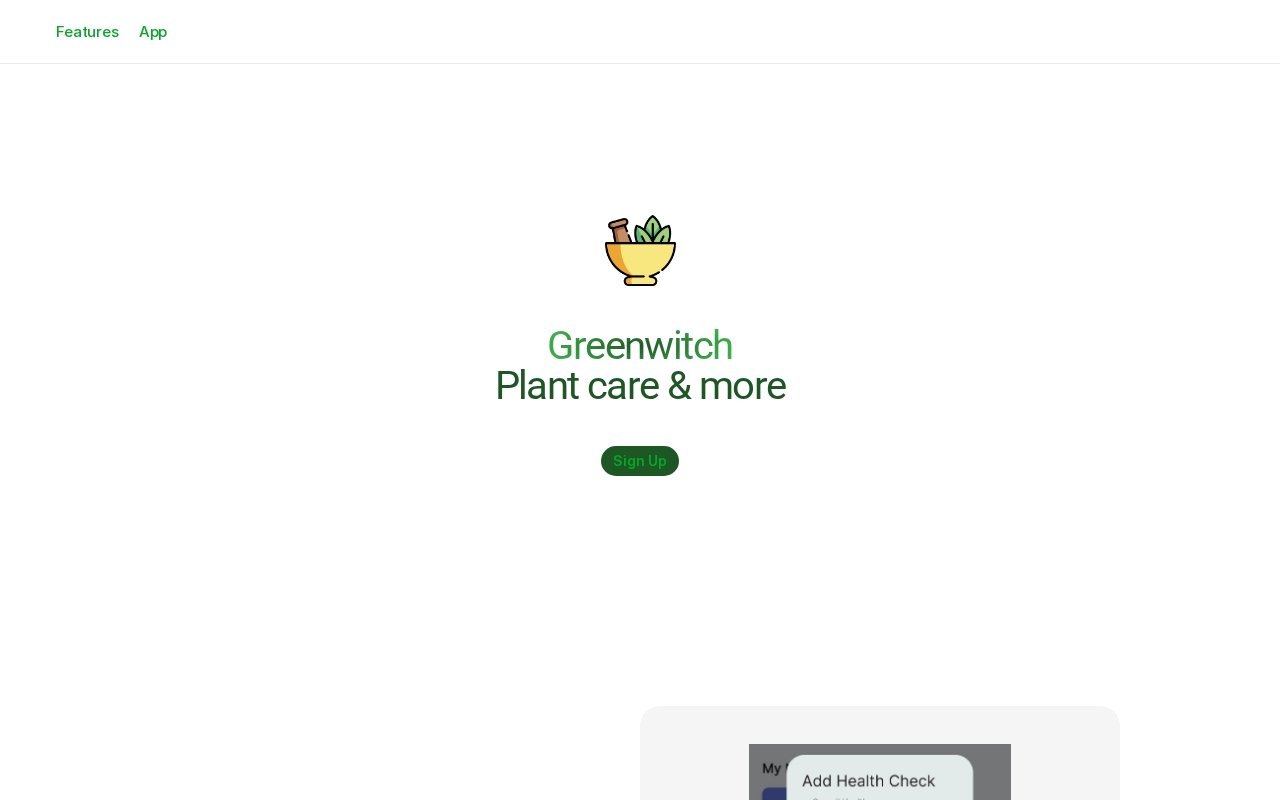Viewport: 1280px width, 800px height.
Task: Open the Features link in the header
Action: click(x=87, y=32)
